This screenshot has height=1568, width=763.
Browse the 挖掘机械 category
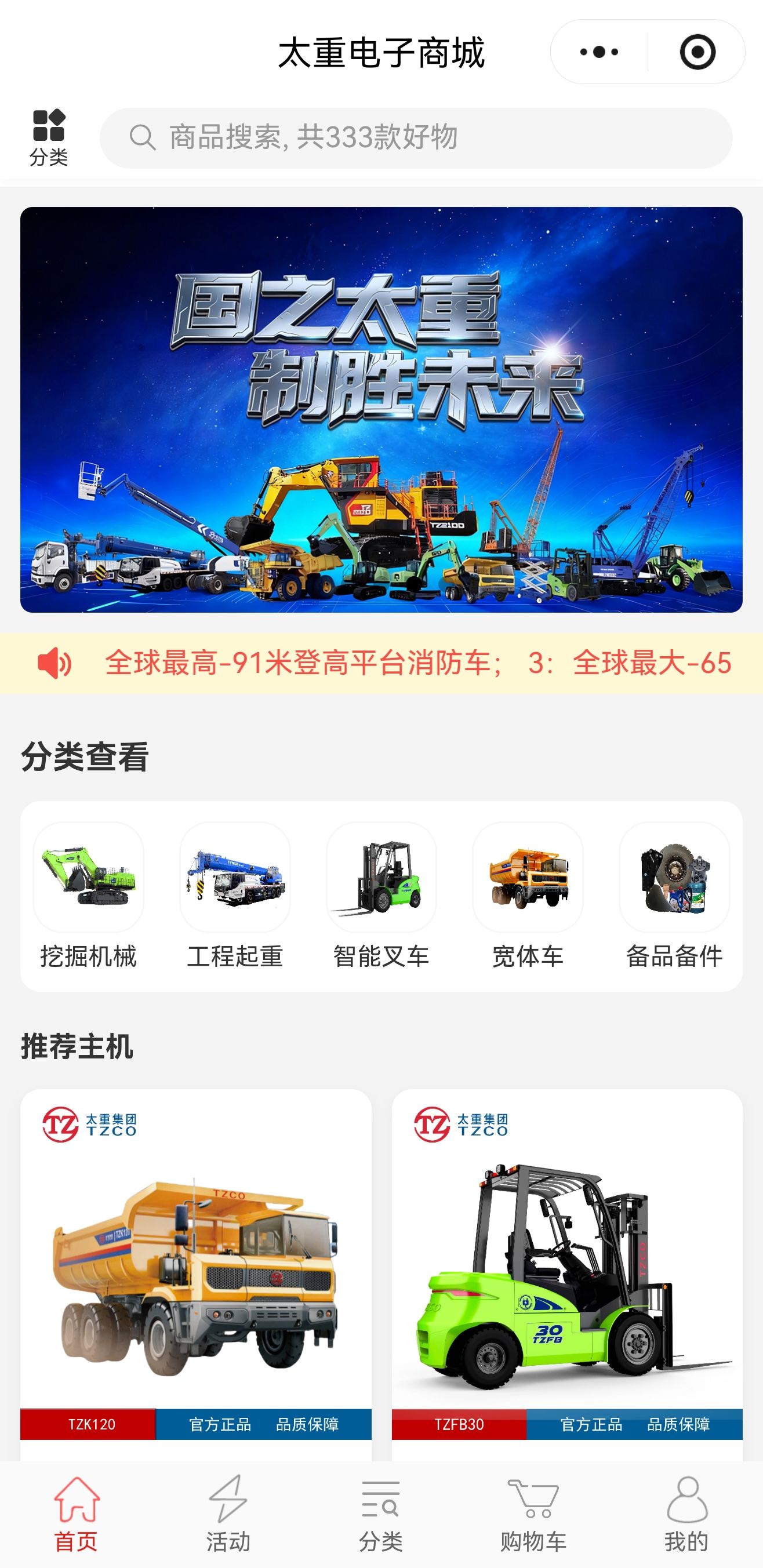[x=88, y=896]
